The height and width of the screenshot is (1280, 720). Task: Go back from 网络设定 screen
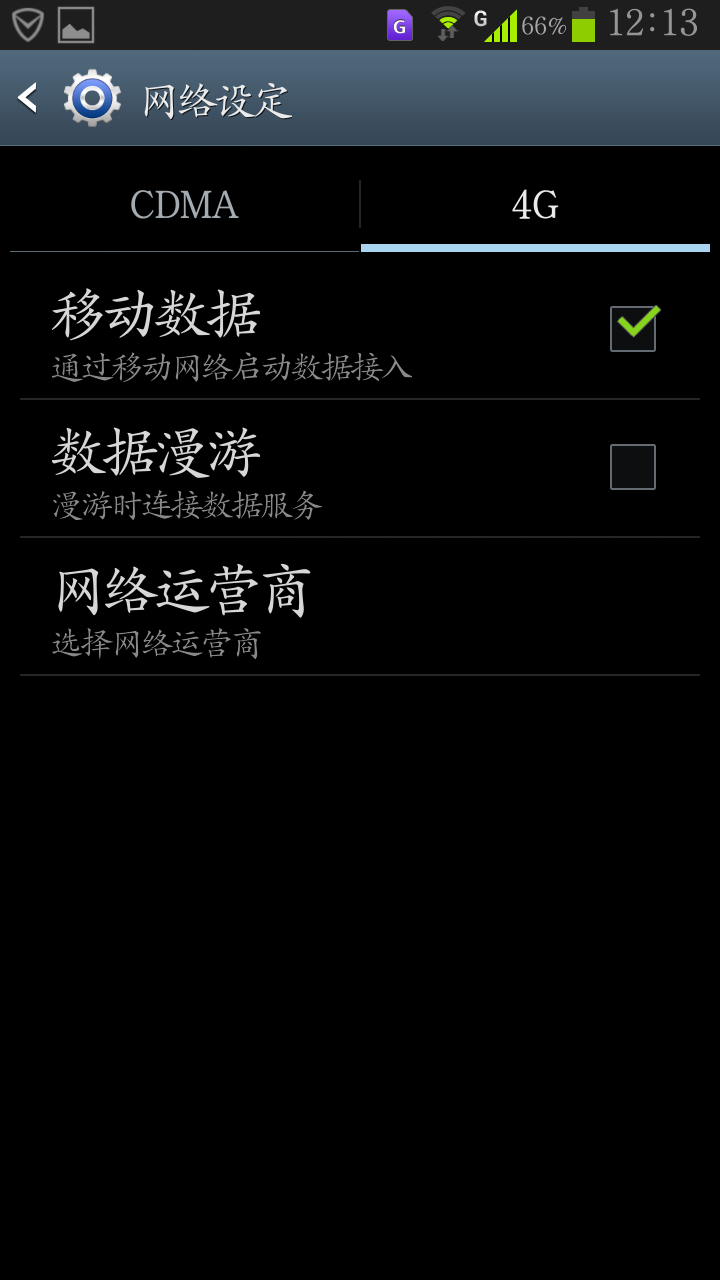[x=27, y=98]
